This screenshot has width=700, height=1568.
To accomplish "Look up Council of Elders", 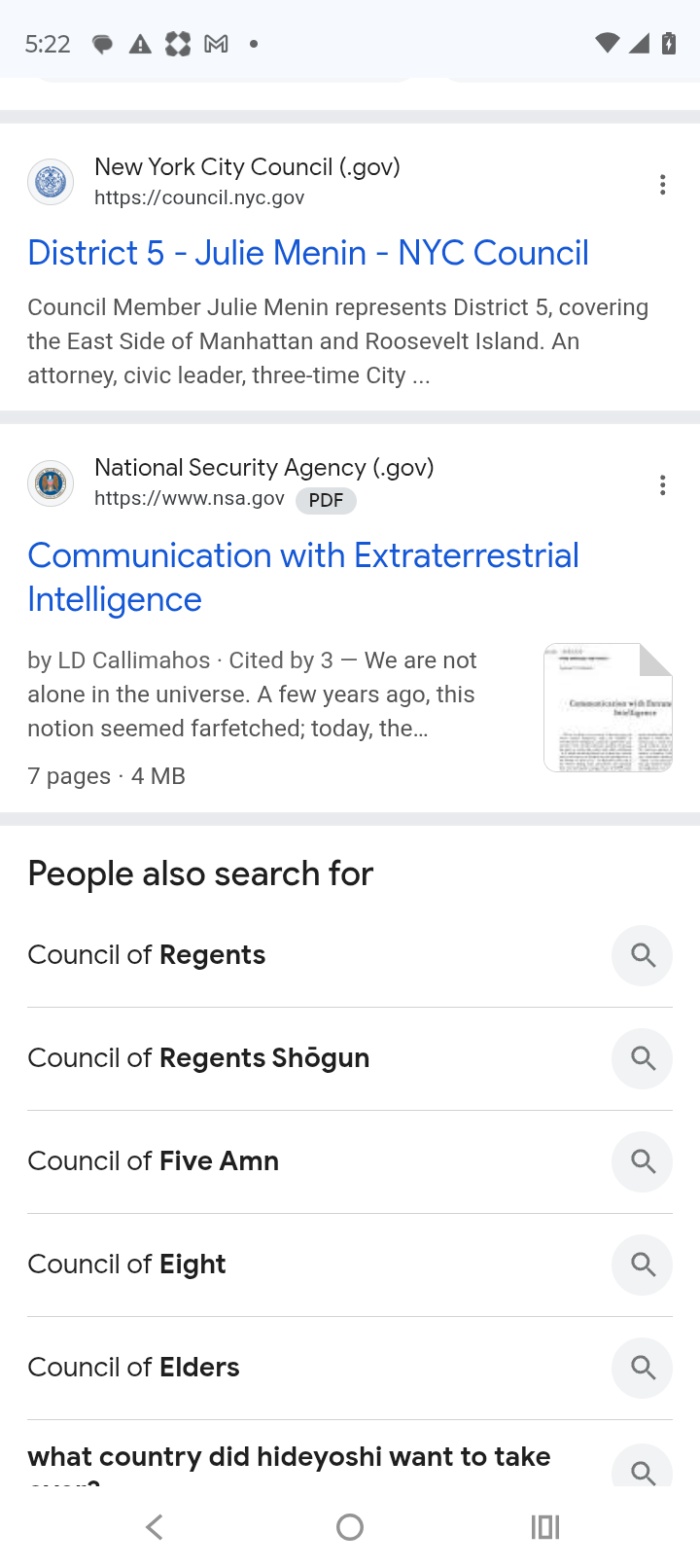I will click(x=350, y=1368).
